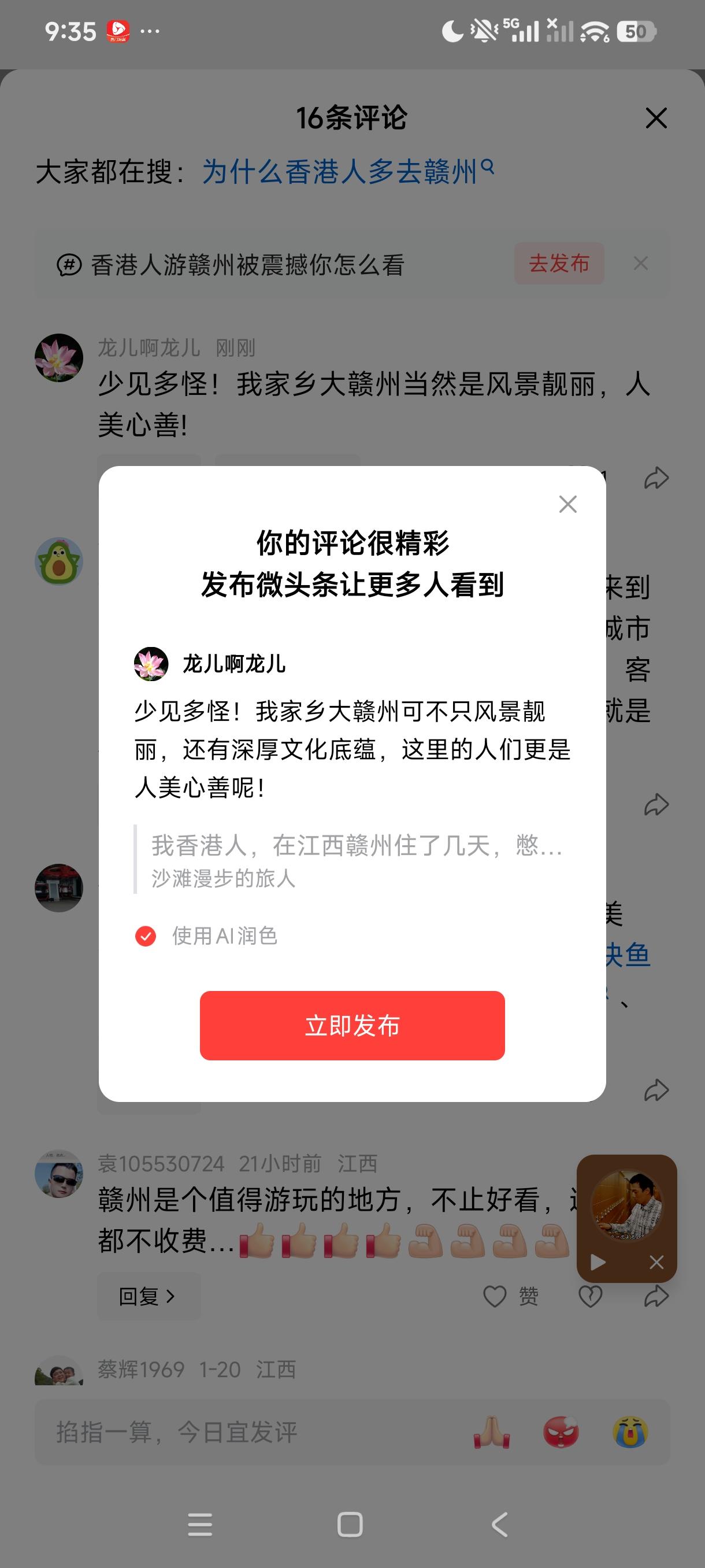
Task: Tap the magnifier icon after the search phrase
Action: point(485,169)
